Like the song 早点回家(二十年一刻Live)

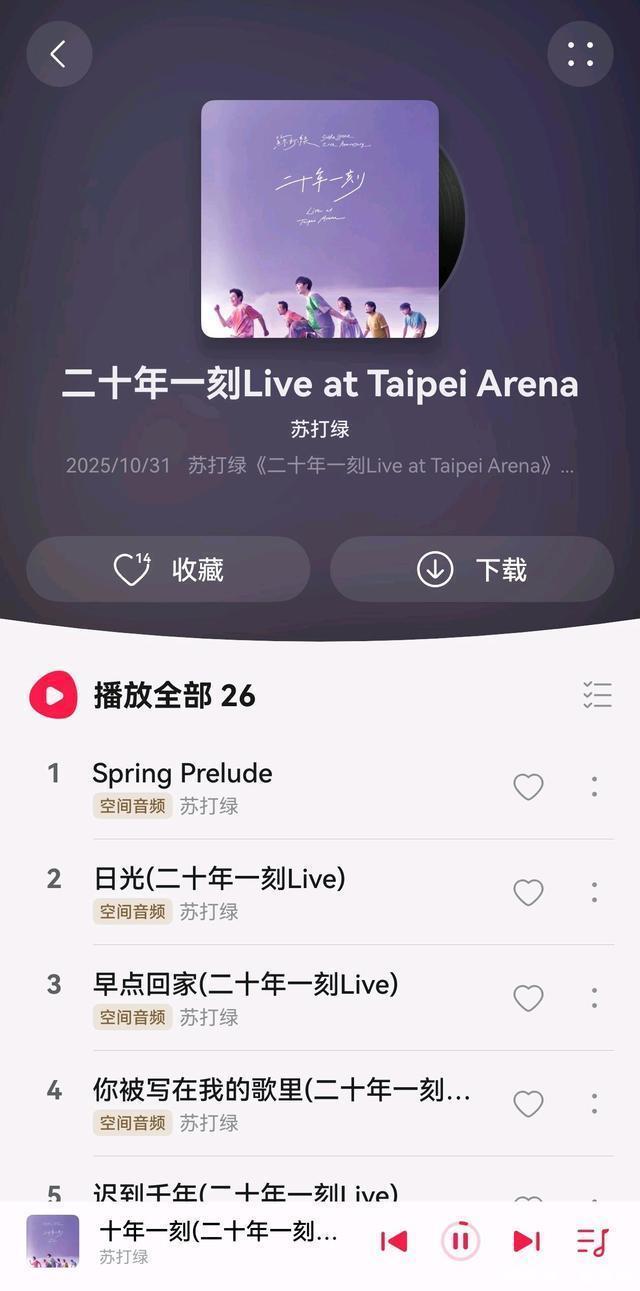point(528,998)
